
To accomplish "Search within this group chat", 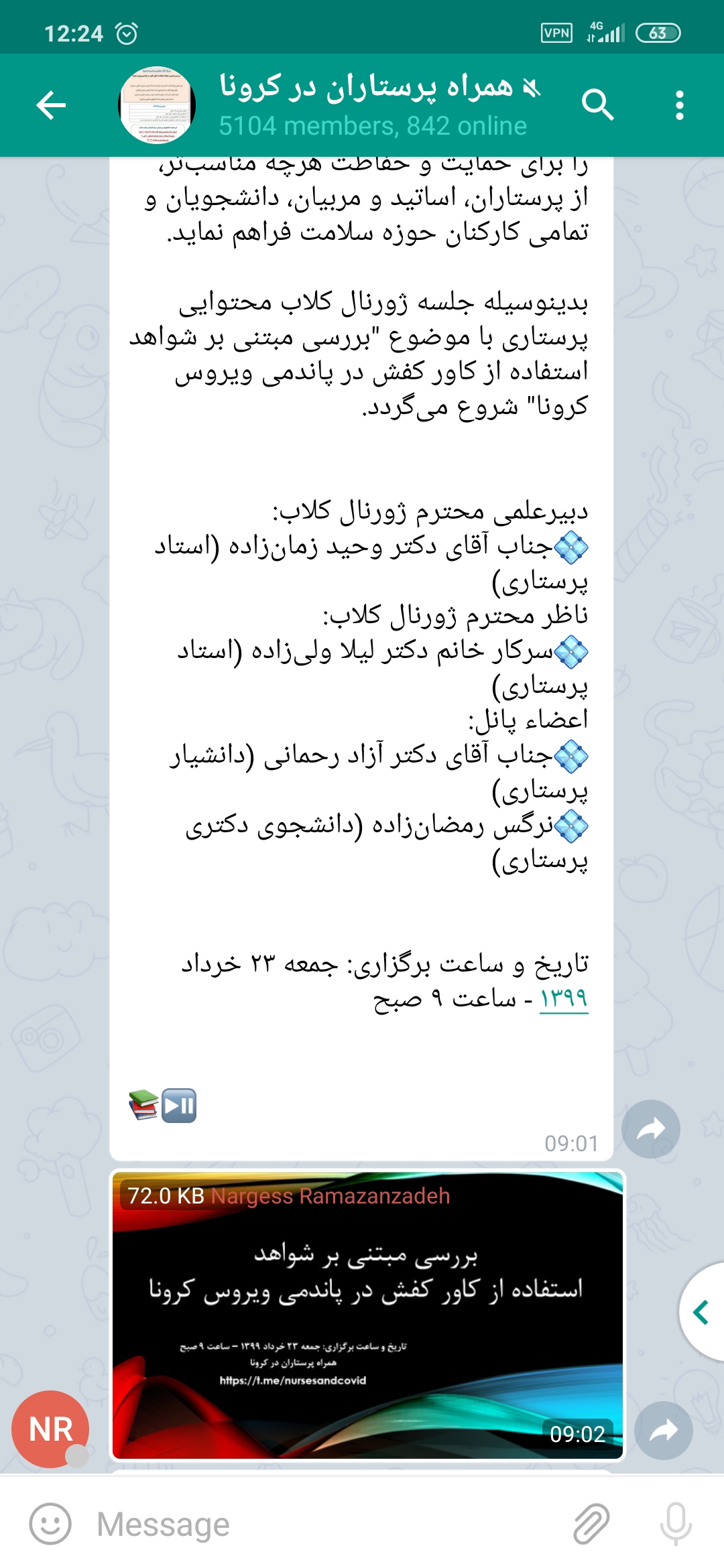I will click(x=597, y=105).
